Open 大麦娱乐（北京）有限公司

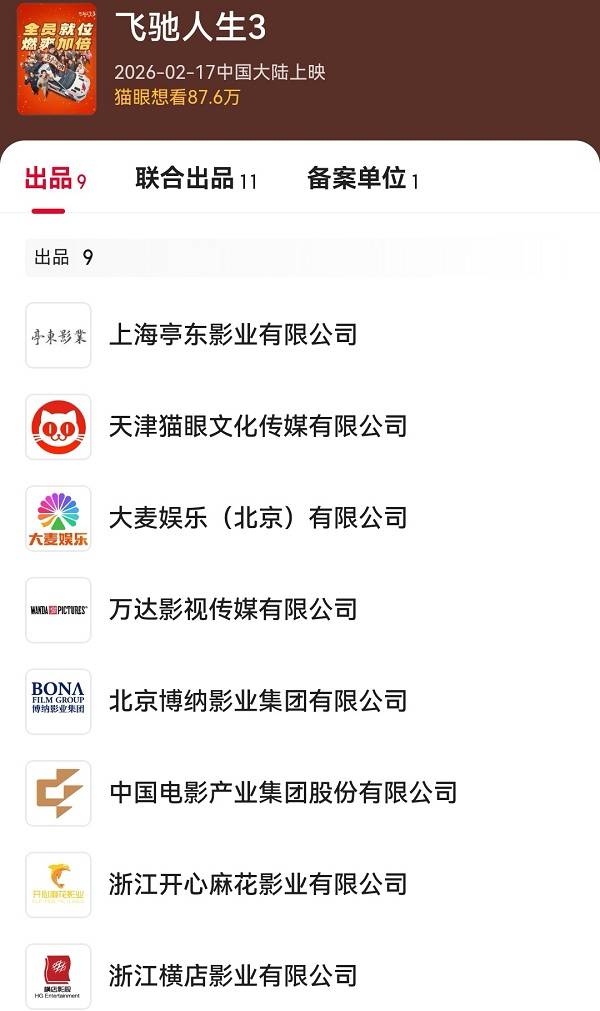(257, 518)
